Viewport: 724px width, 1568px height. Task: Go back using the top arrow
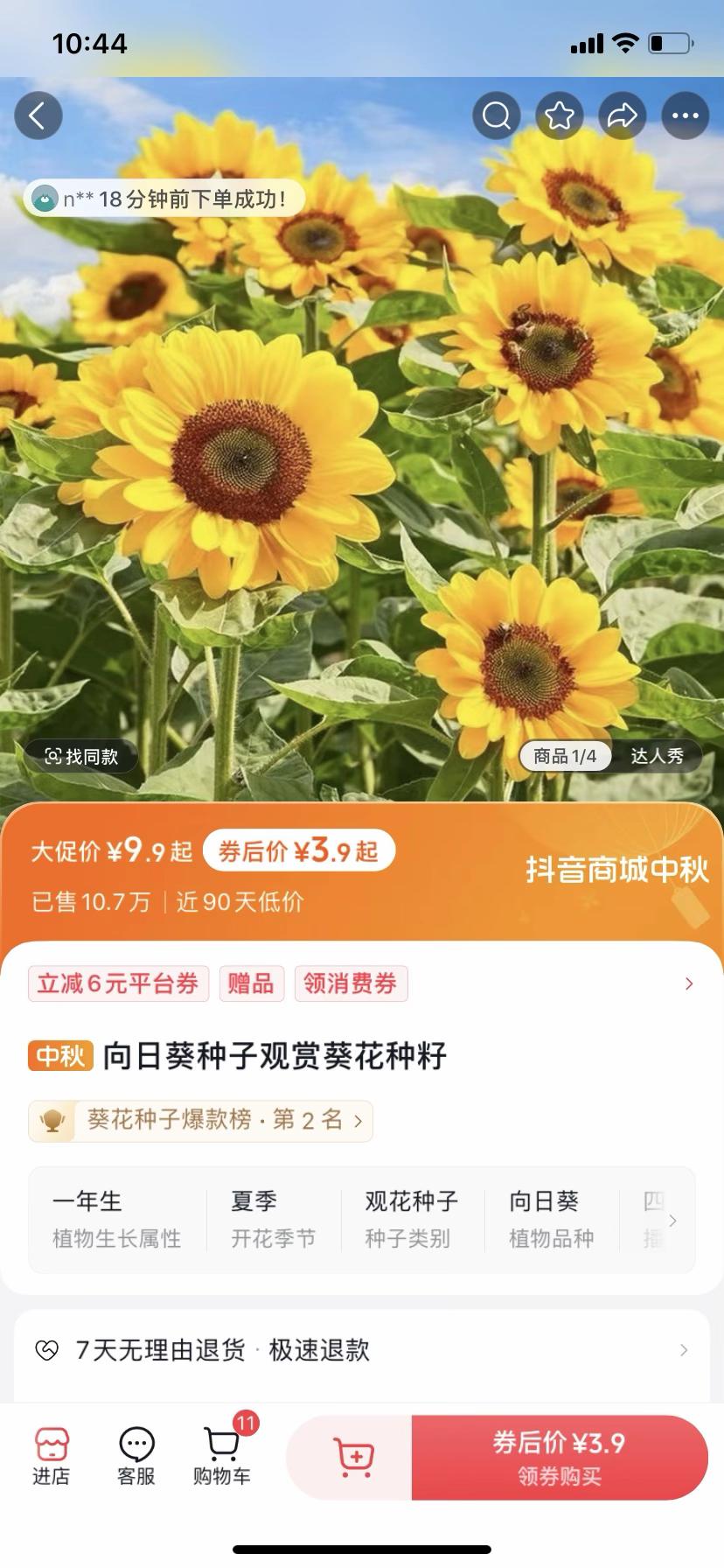pos(38,115)
